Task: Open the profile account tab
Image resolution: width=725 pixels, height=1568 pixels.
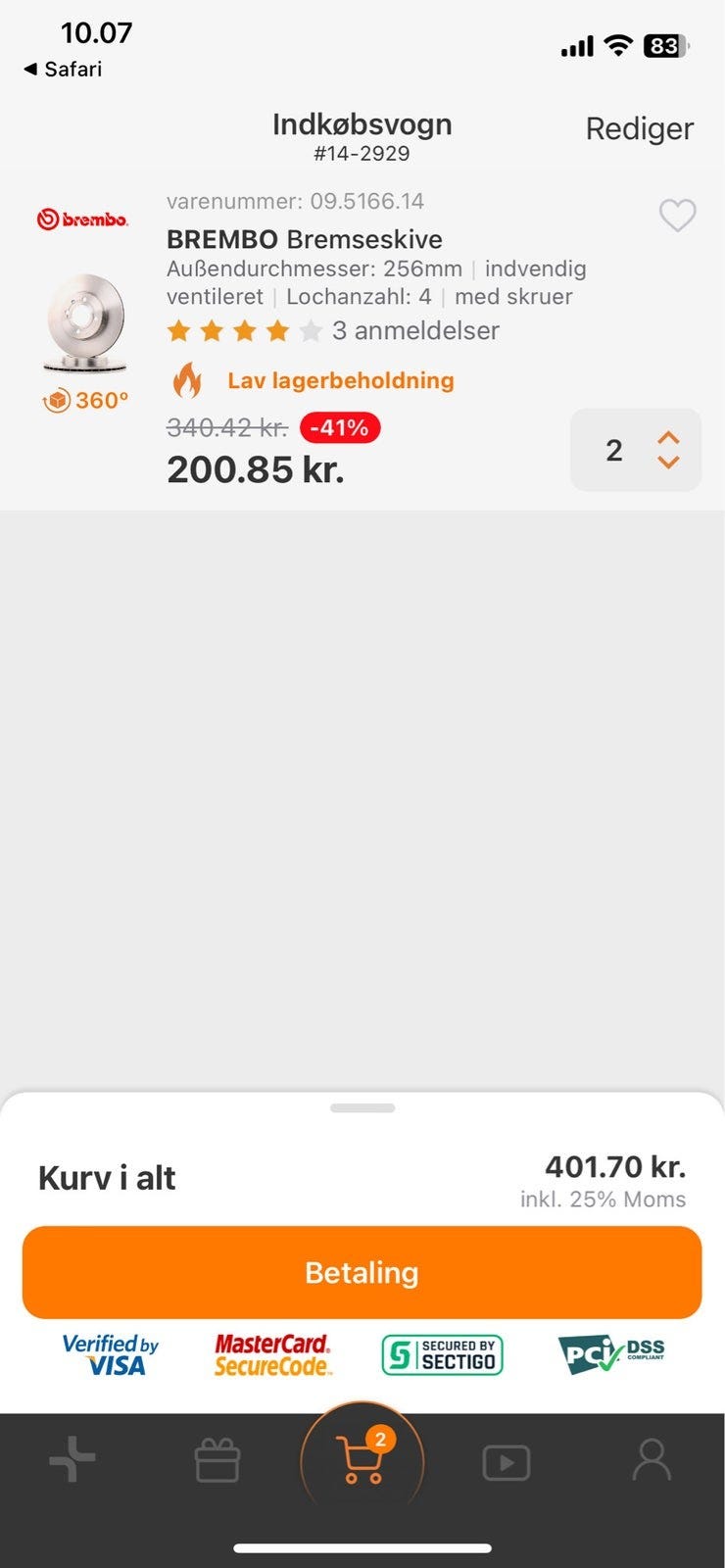Action: click(x=652, y=1460)
